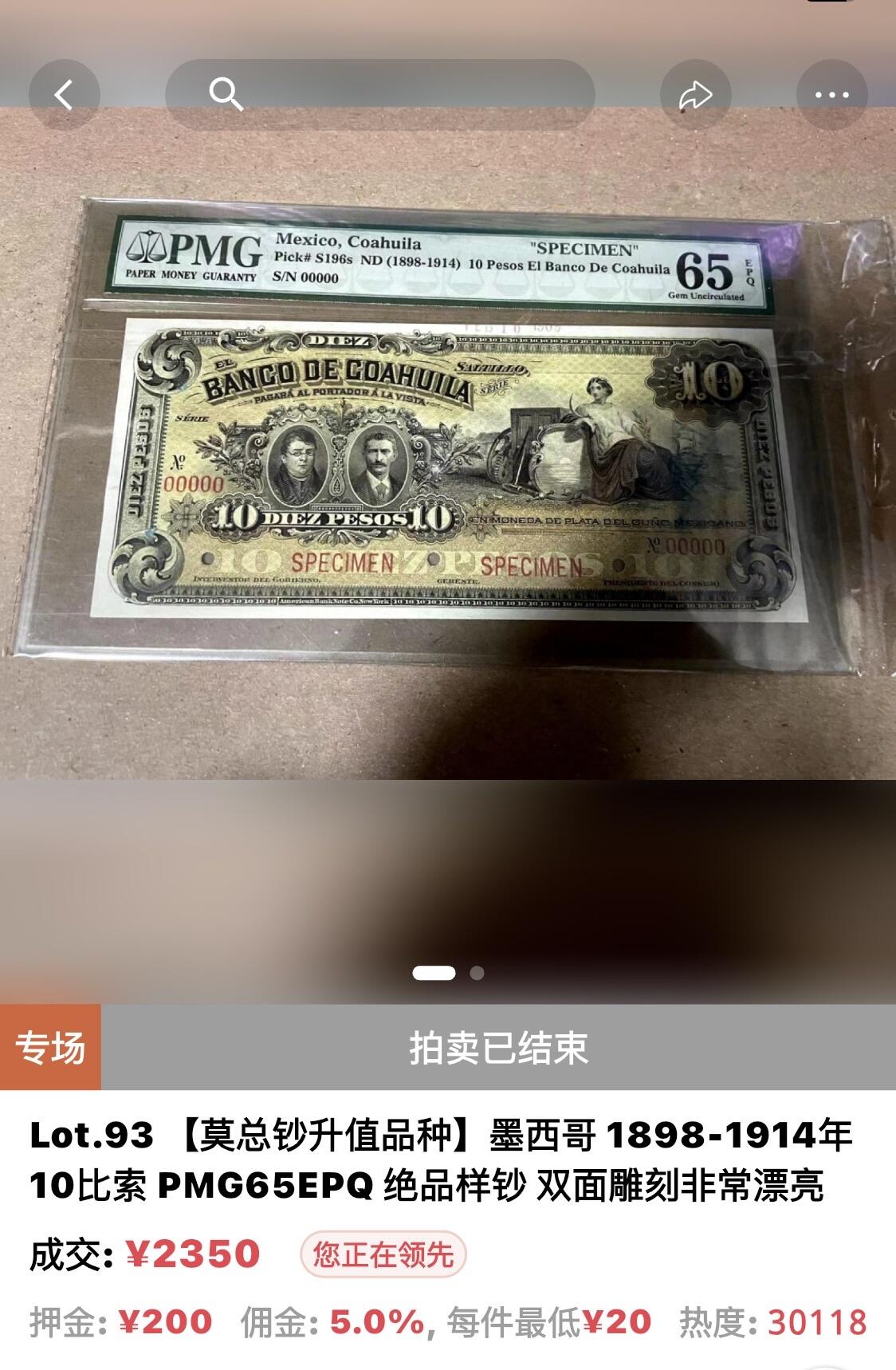Share this auction lot
Image resolution: width=896 pixels, height=1370 pixels.
(x=695, y=95)
